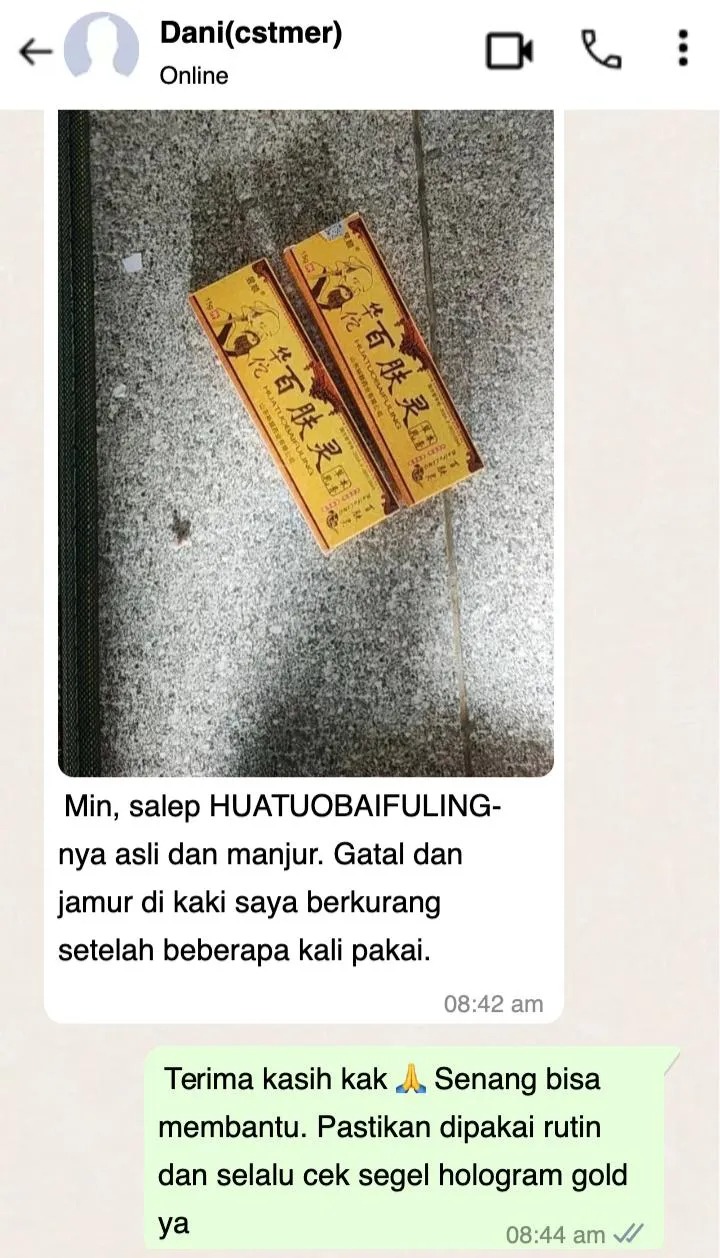View Dani(cstmer) contact info
Screen dimensions: 720x1258
tap(250, 35)
